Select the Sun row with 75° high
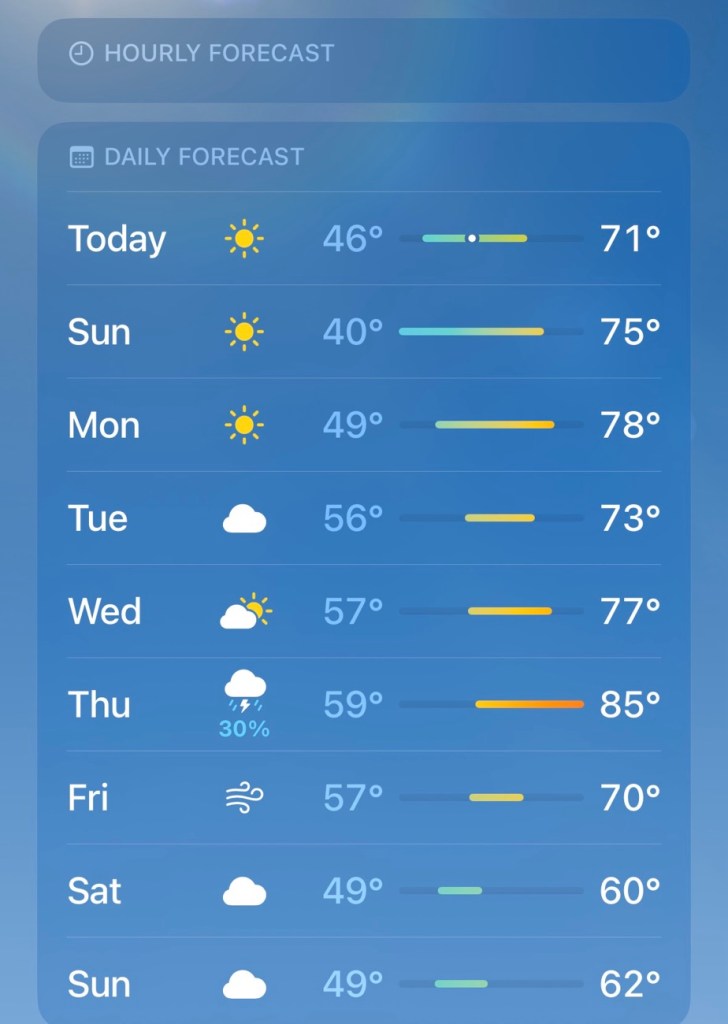This screenshot has height=1024, width=728. coord(363,332)
